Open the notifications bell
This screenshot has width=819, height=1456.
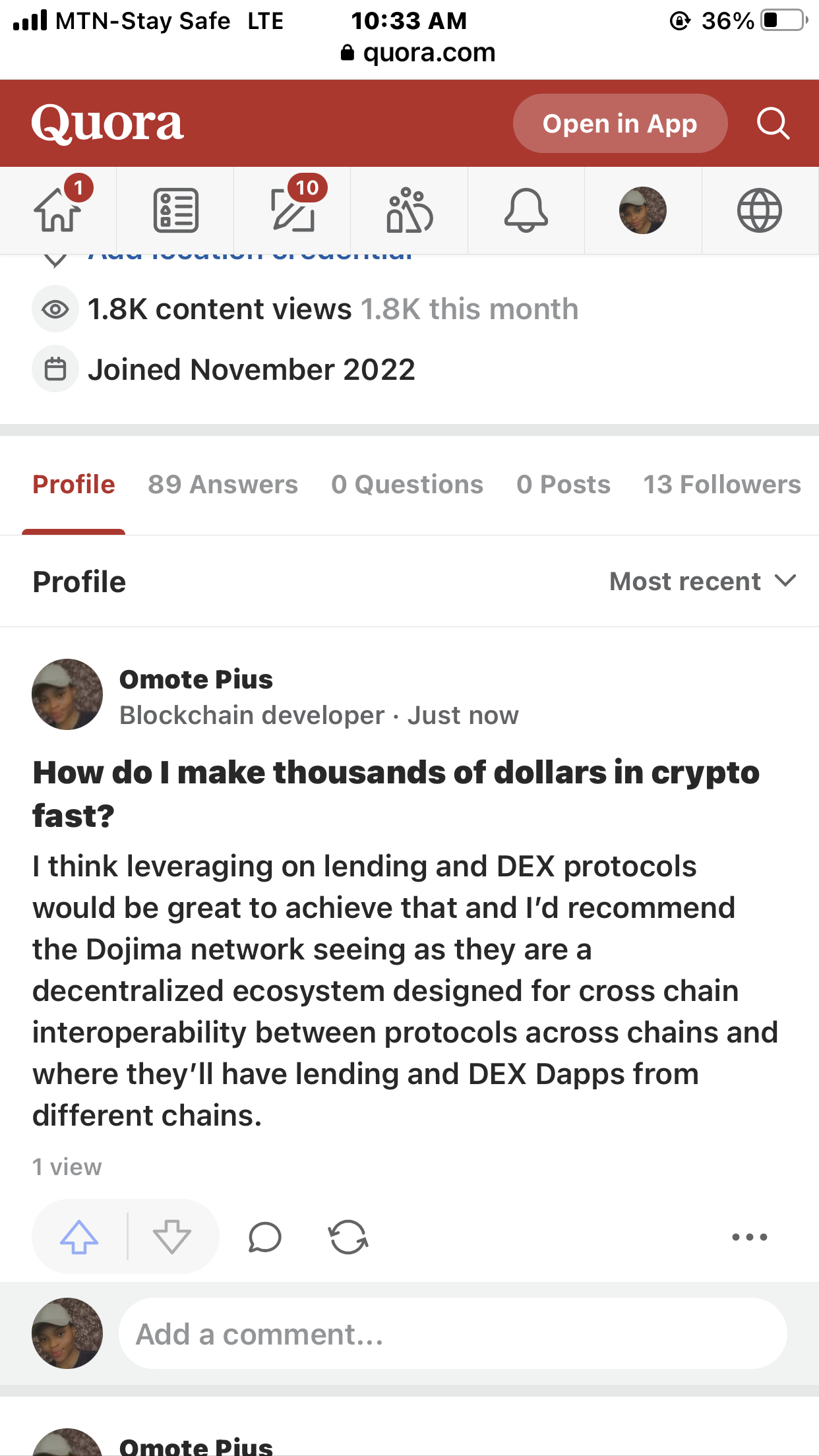(526, 211)
